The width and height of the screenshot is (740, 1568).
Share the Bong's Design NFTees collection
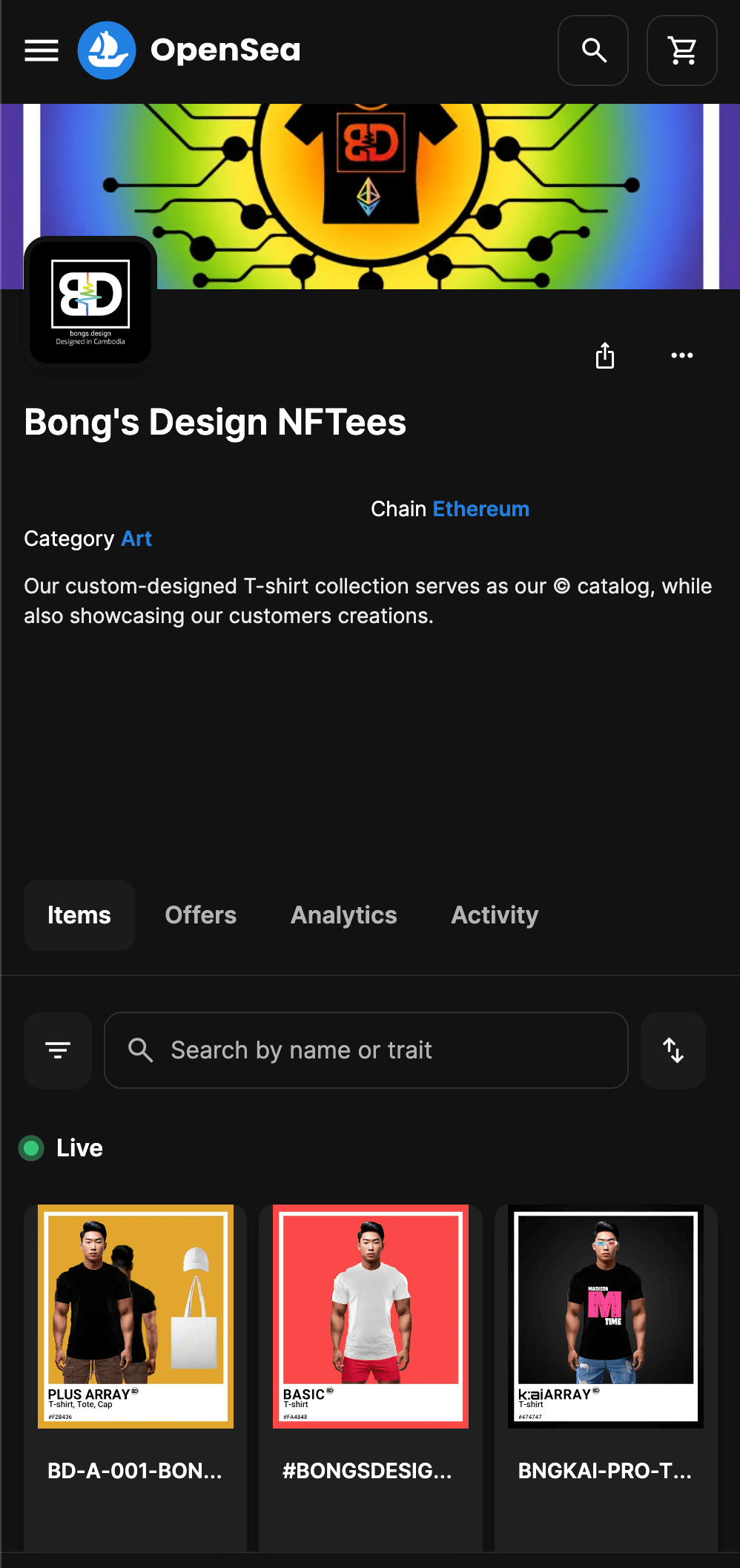[604, 356]
